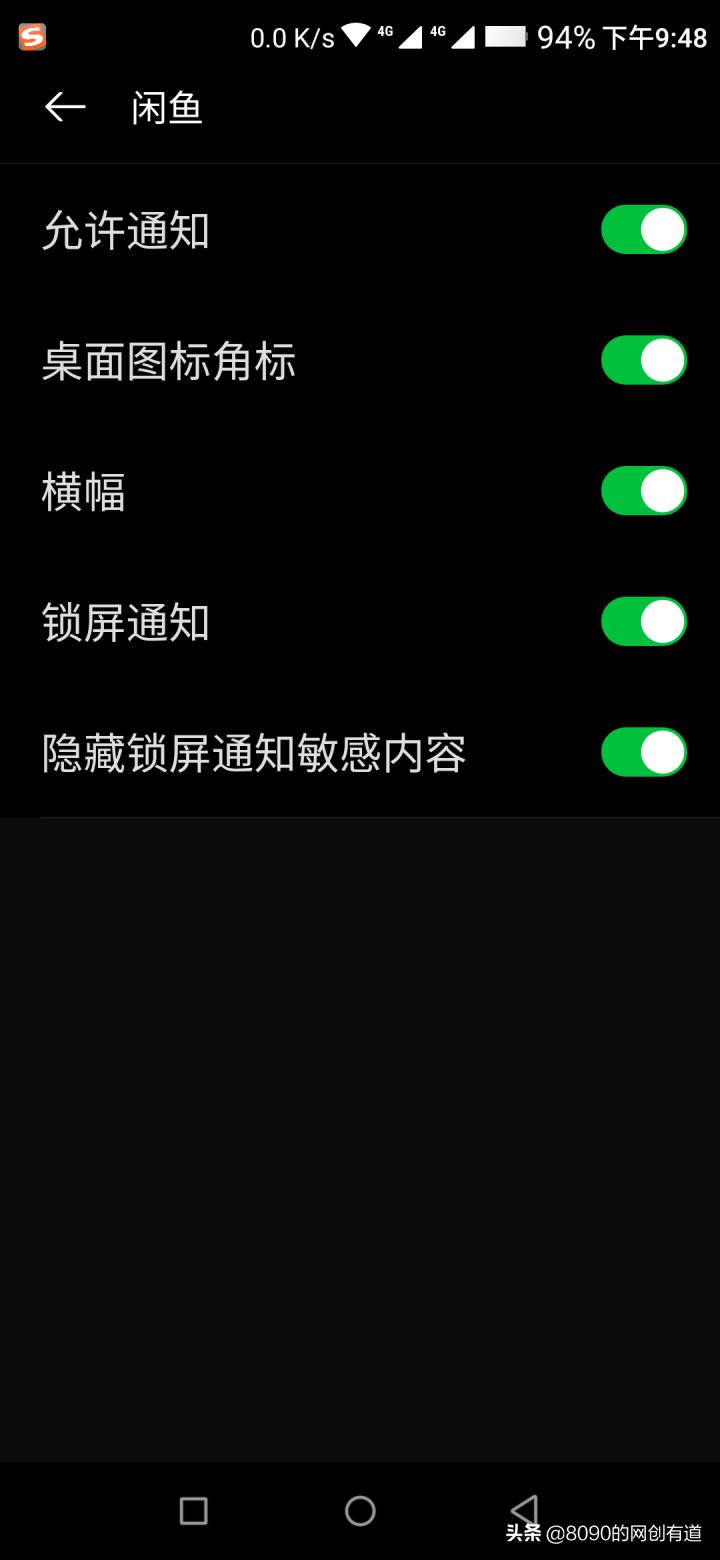Tap the back arrow to leave 闲鱼 settings

pos(64,107)
